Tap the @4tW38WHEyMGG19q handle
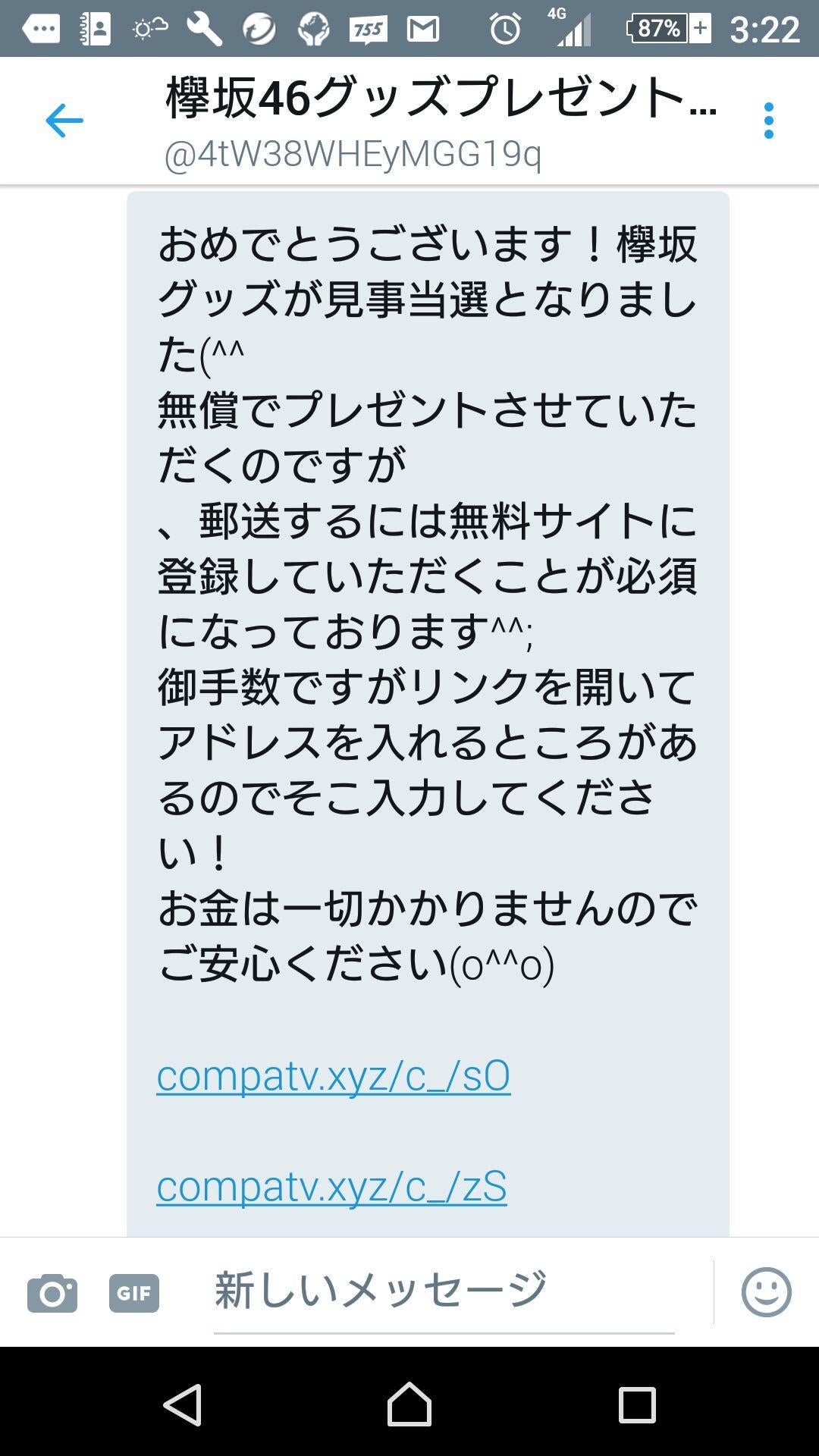This screenshot has width=819, height=1456. point(356,155)
